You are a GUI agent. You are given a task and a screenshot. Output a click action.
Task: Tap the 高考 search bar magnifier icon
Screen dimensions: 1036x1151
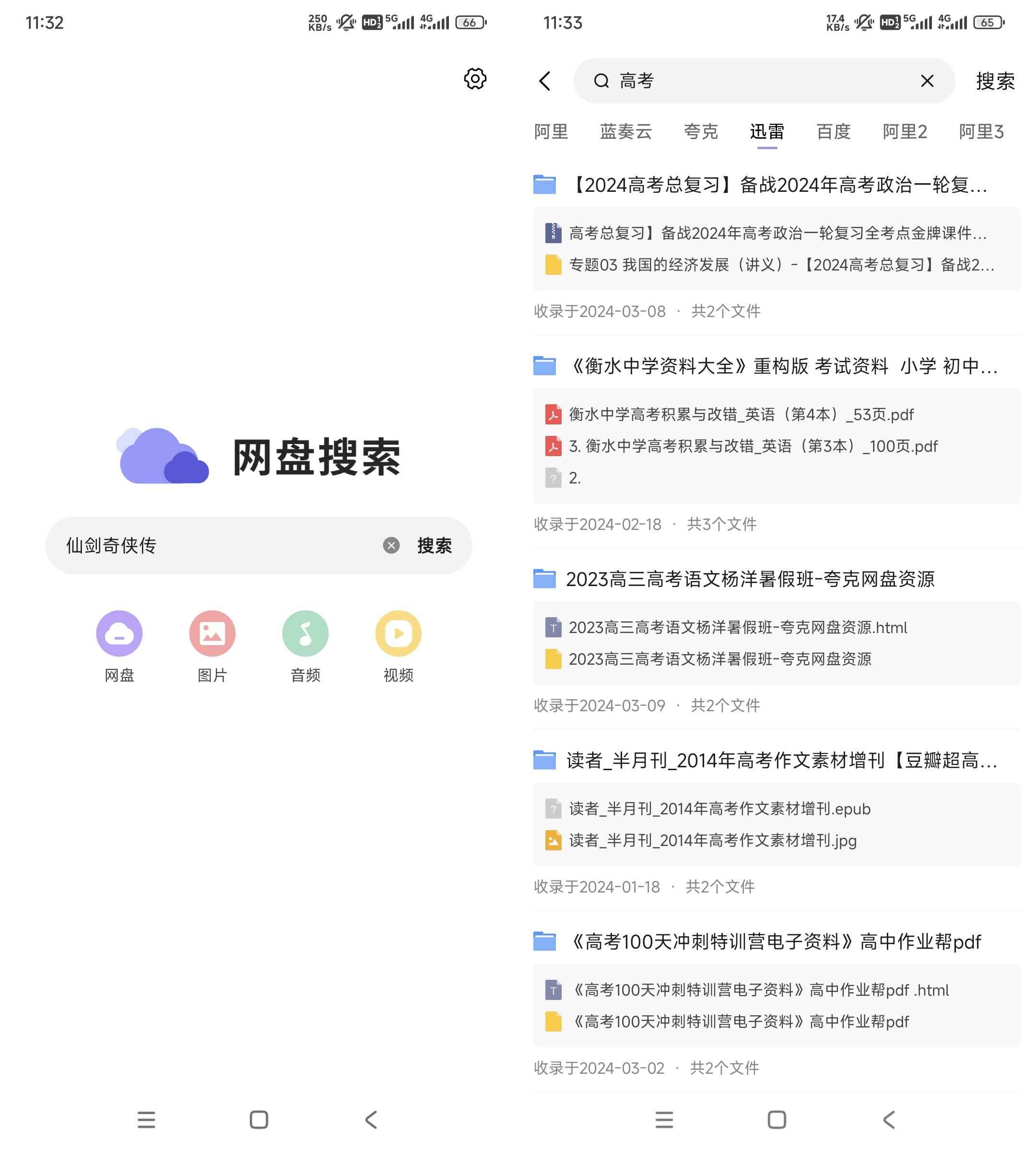602,81
